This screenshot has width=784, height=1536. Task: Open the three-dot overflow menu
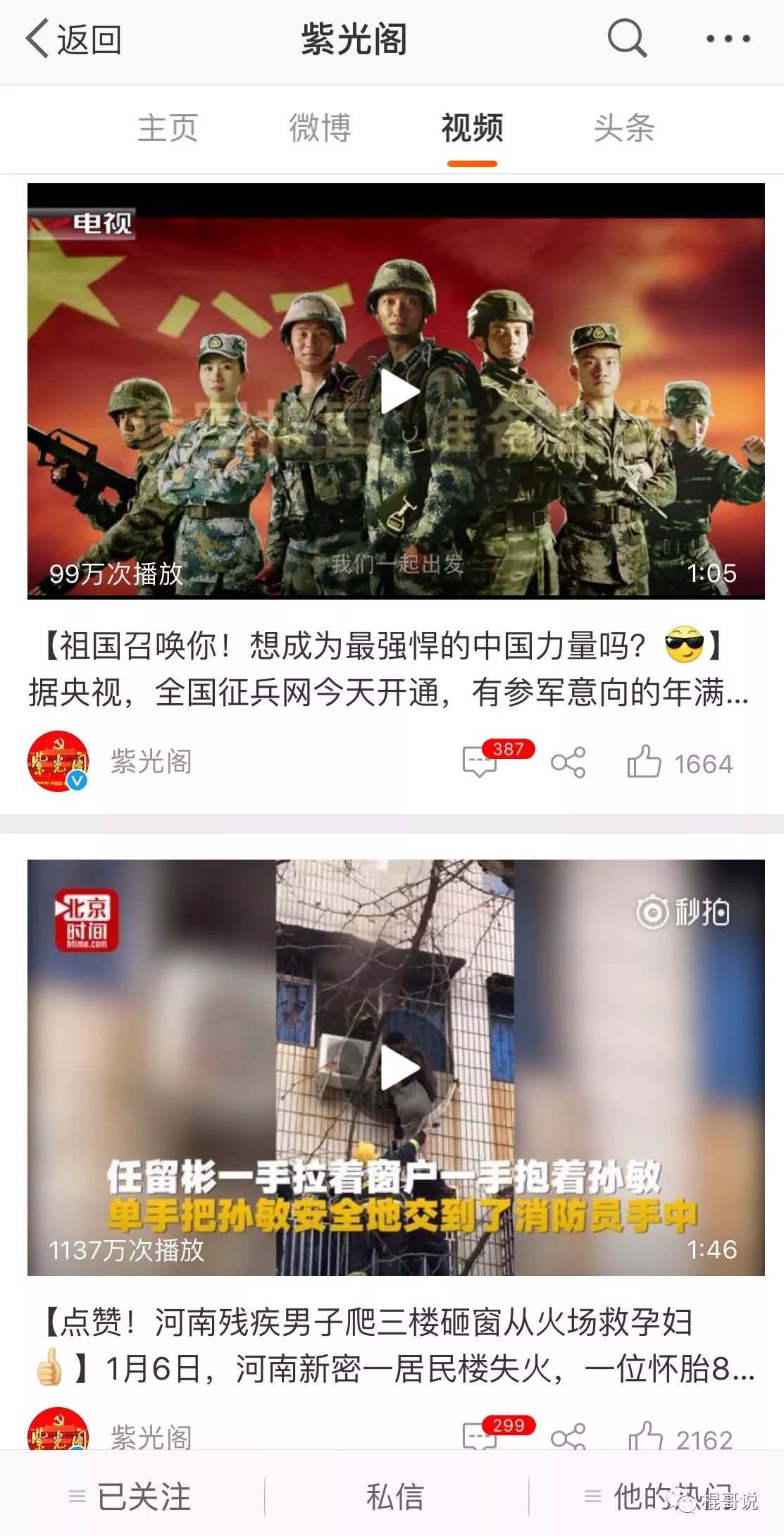point(728,39)
